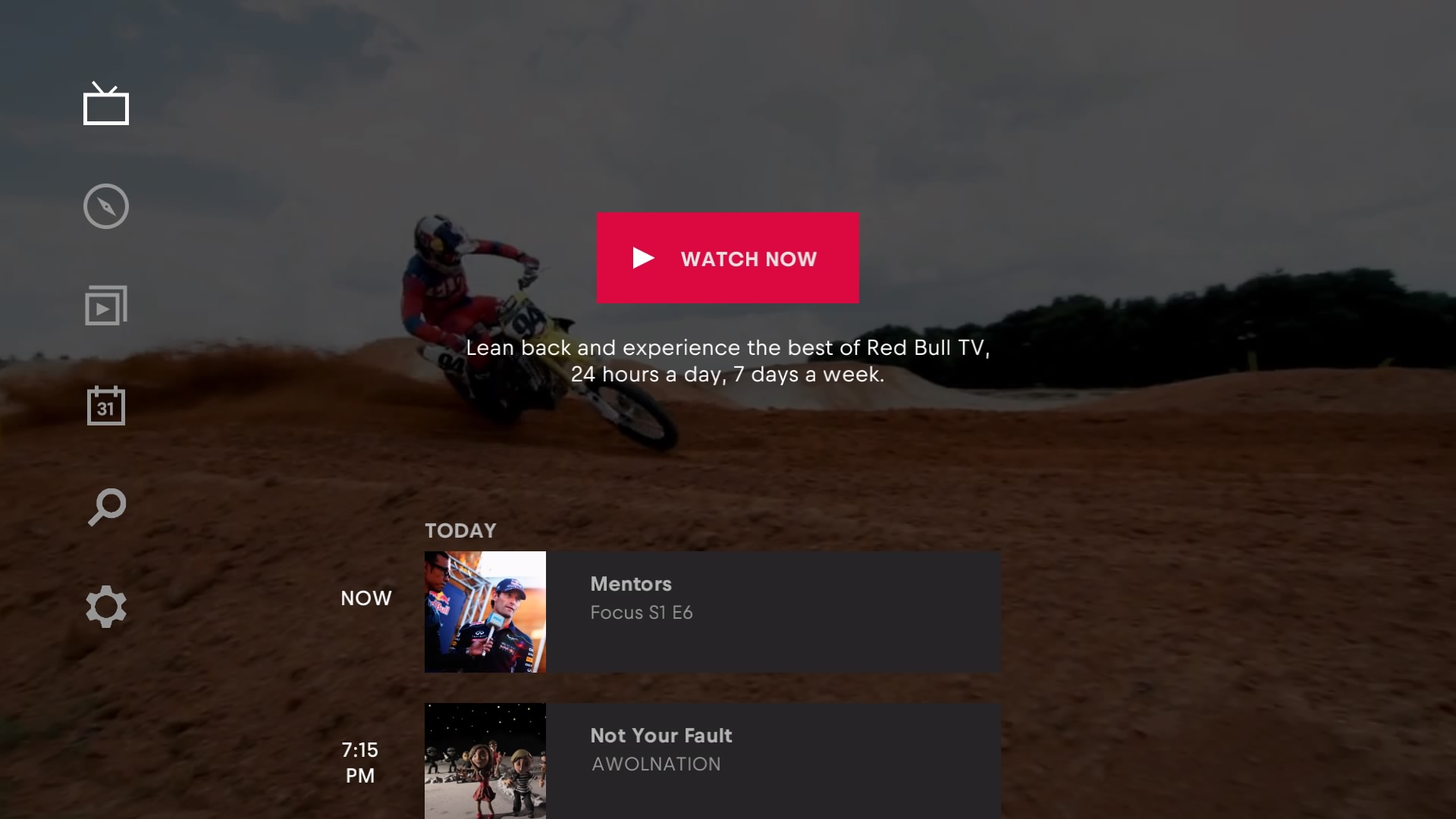Open Not Your Fault AWOLNATION card
Screen dimensions: 1456x819
[712, 760]
